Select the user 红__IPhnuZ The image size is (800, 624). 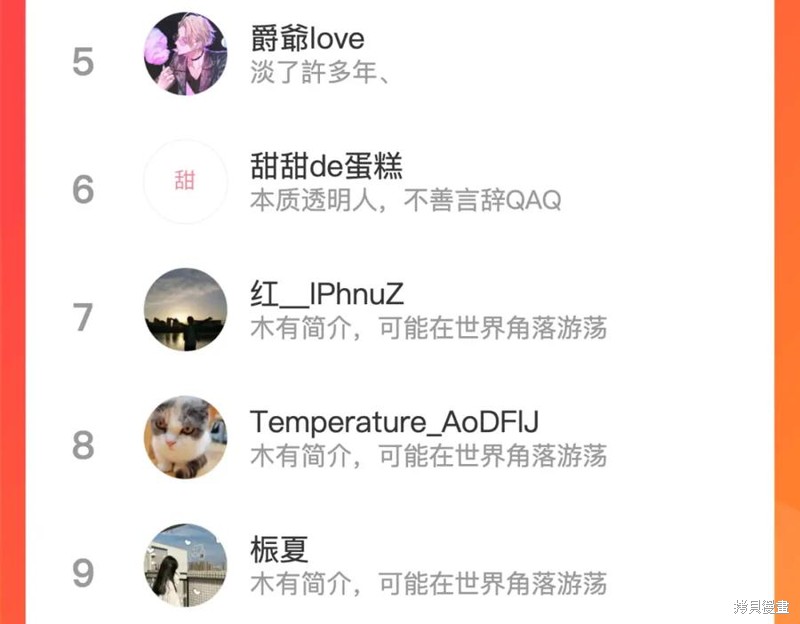[327, 295]
